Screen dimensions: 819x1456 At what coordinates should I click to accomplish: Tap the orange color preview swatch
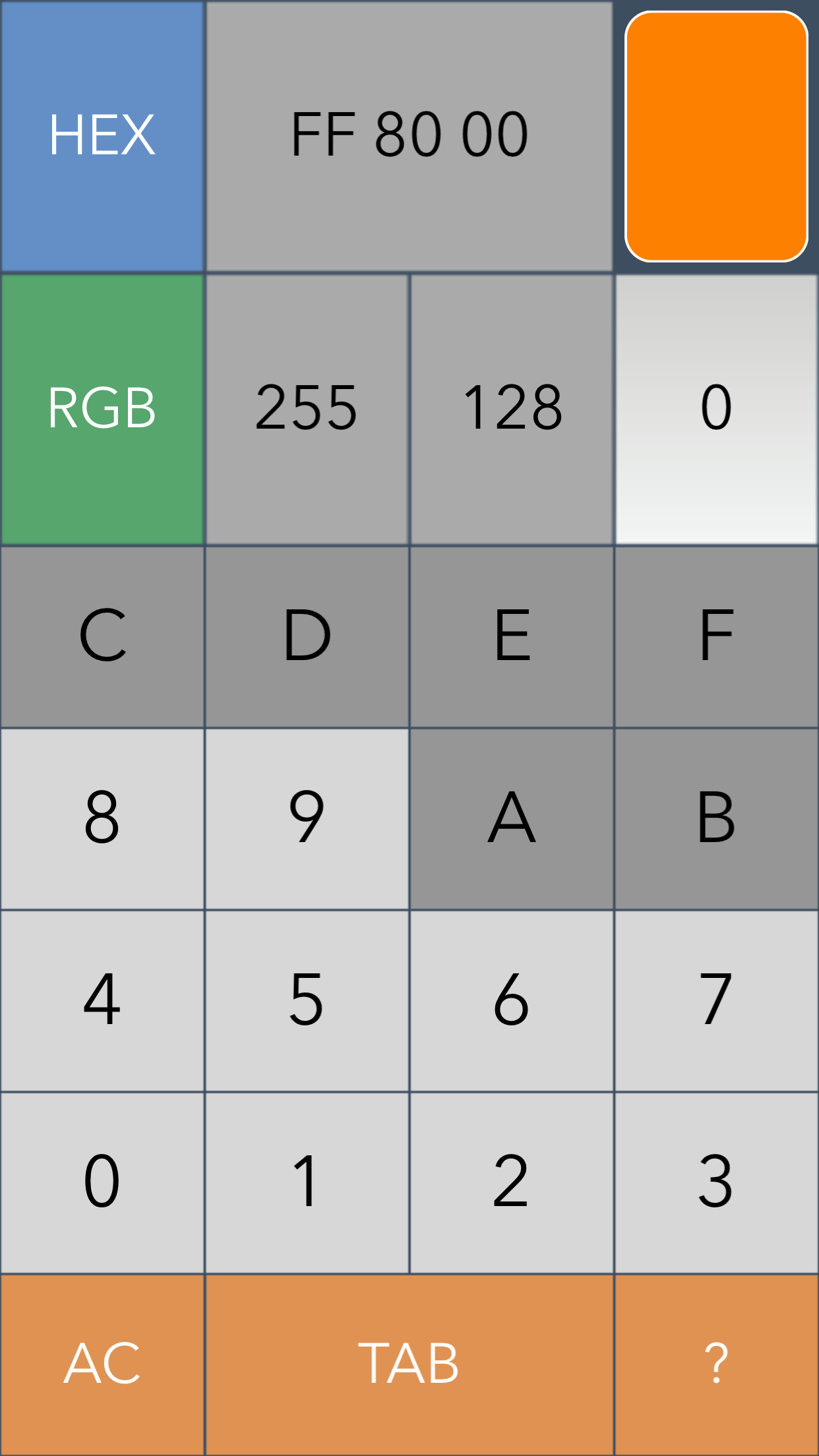[x=717, y=136]
